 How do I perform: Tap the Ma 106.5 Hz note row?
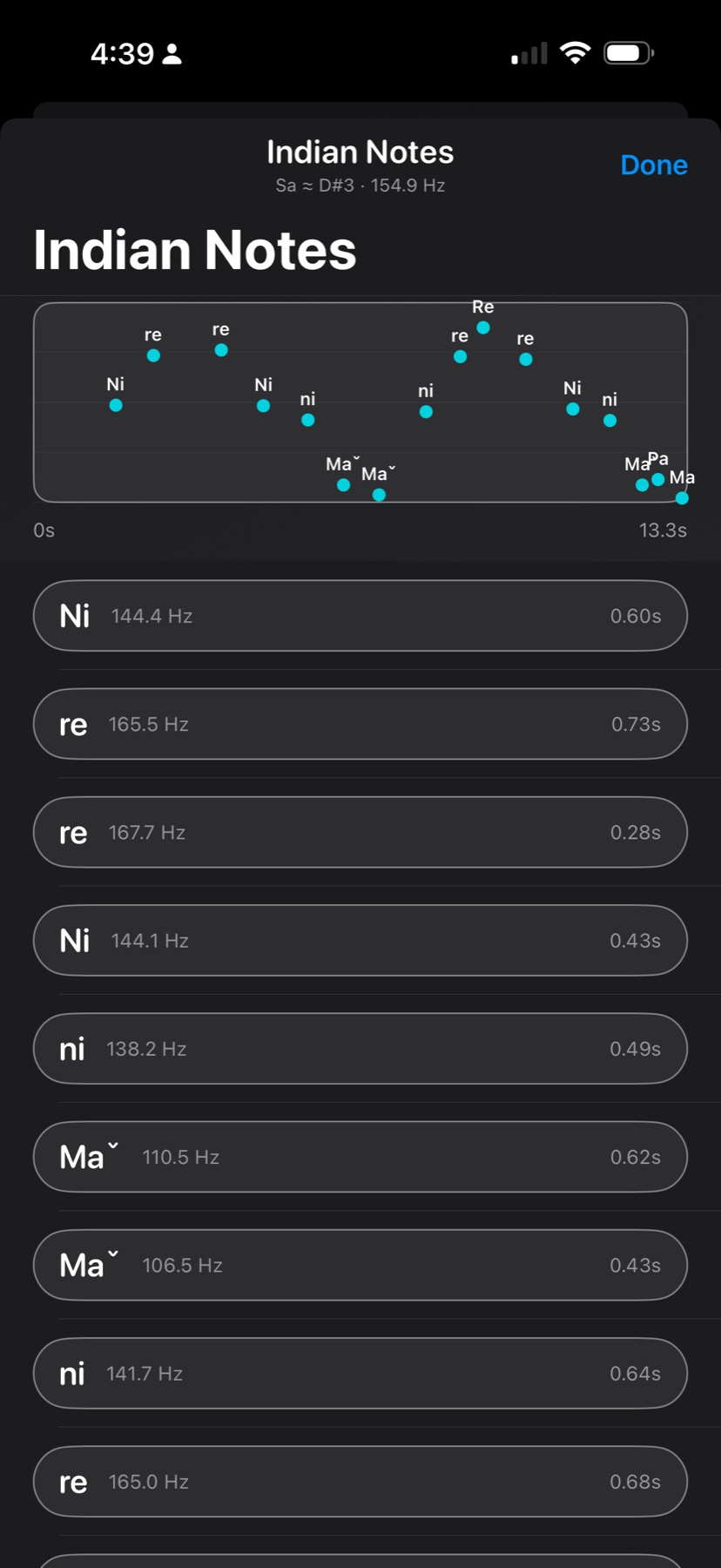point(360,1265)
